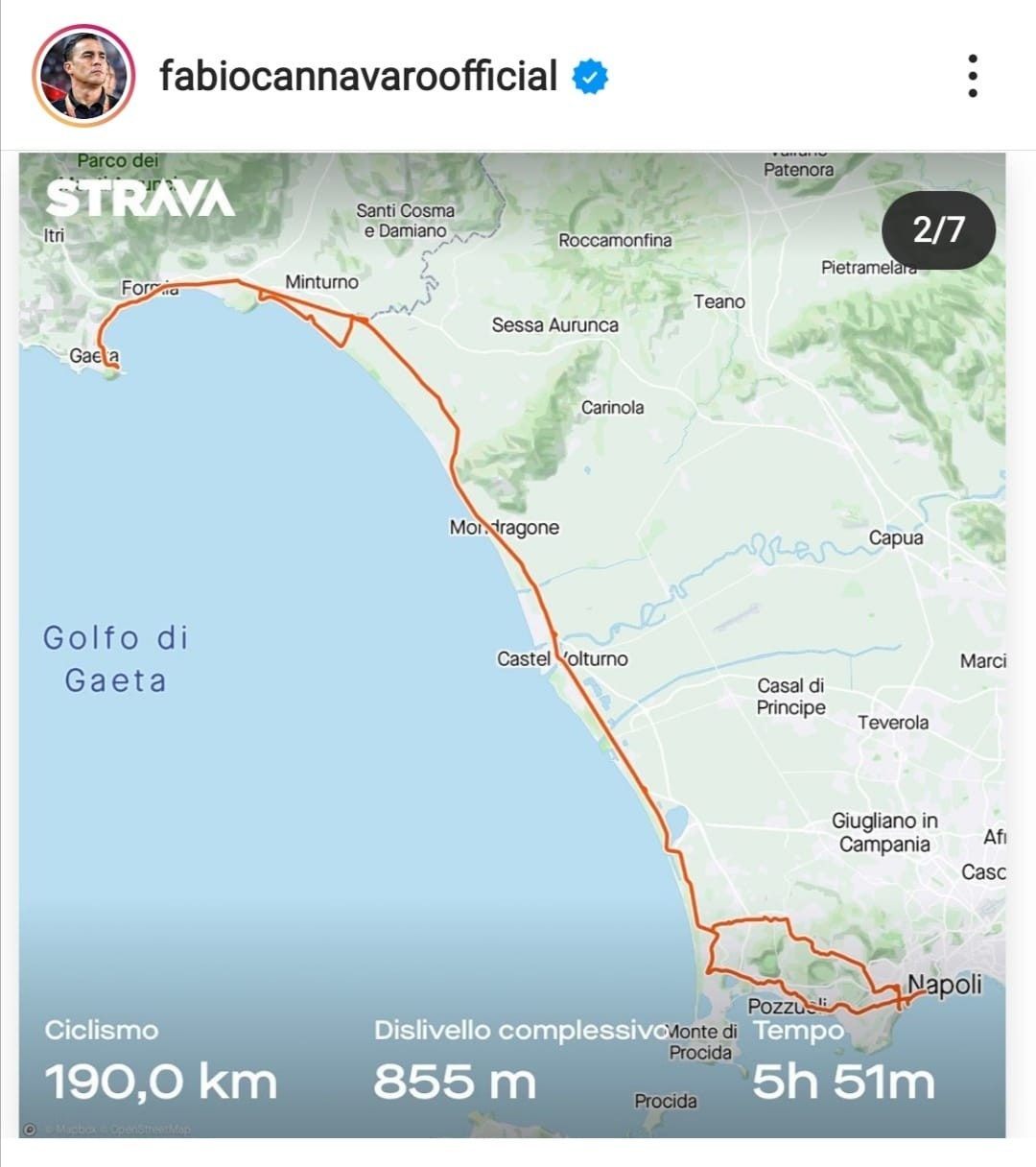Open the fabiocannavaroofficial profile via the username
Image resolution: width=1036 pixels, height=1167 pixels.
(358, 77)
